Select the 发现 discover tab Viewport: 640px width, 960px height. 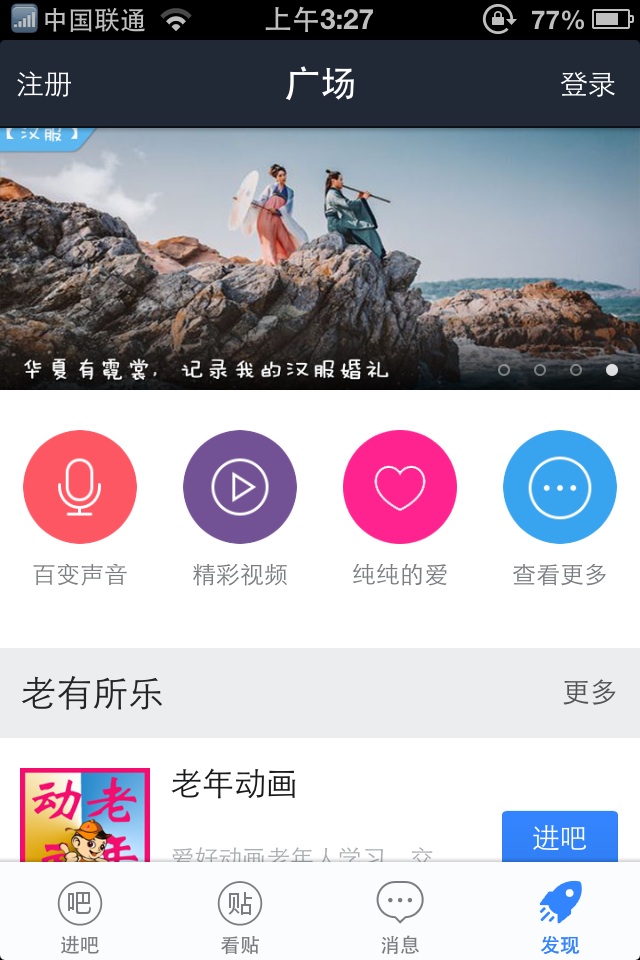(x=560, y=918)
